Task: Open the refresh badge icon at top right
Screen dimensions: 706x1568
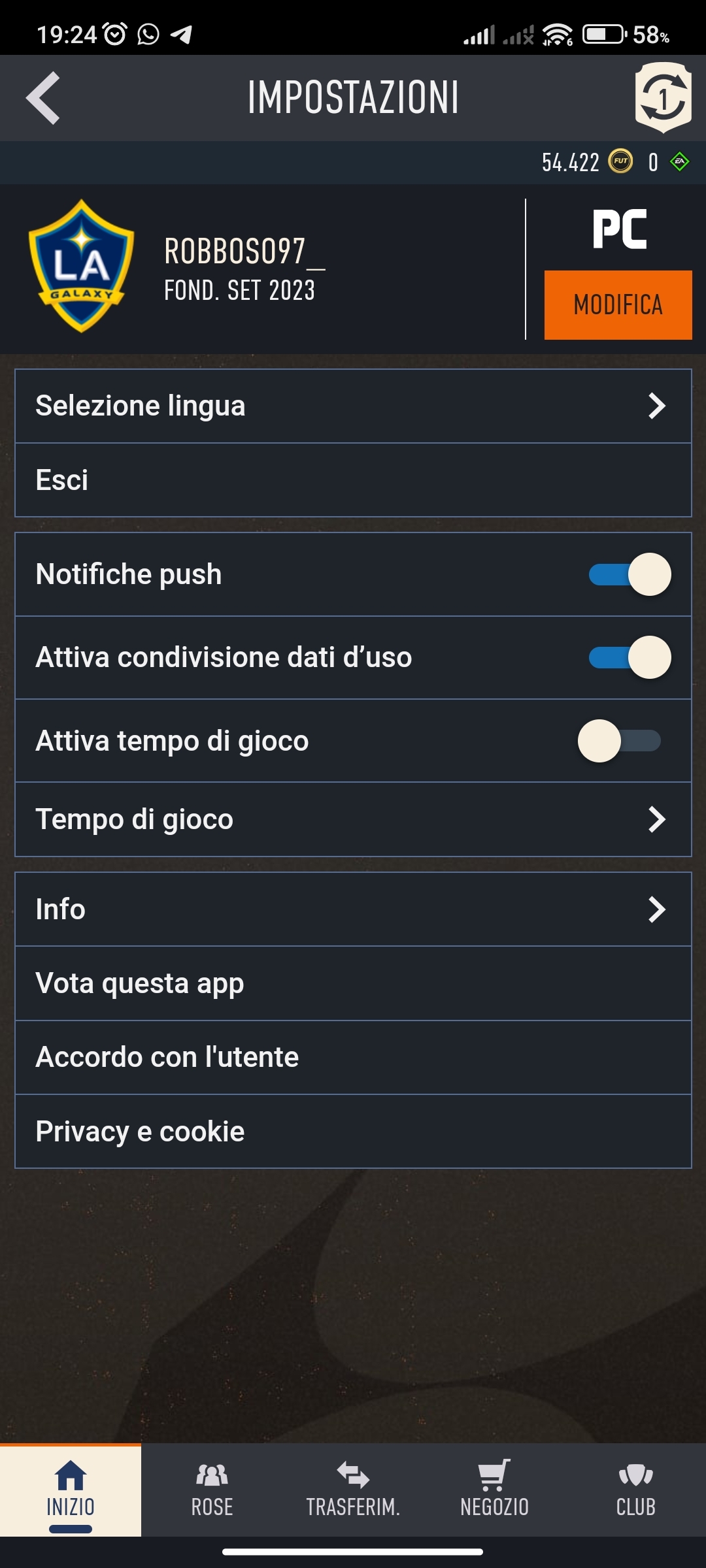Action: [x=663, y=98]
